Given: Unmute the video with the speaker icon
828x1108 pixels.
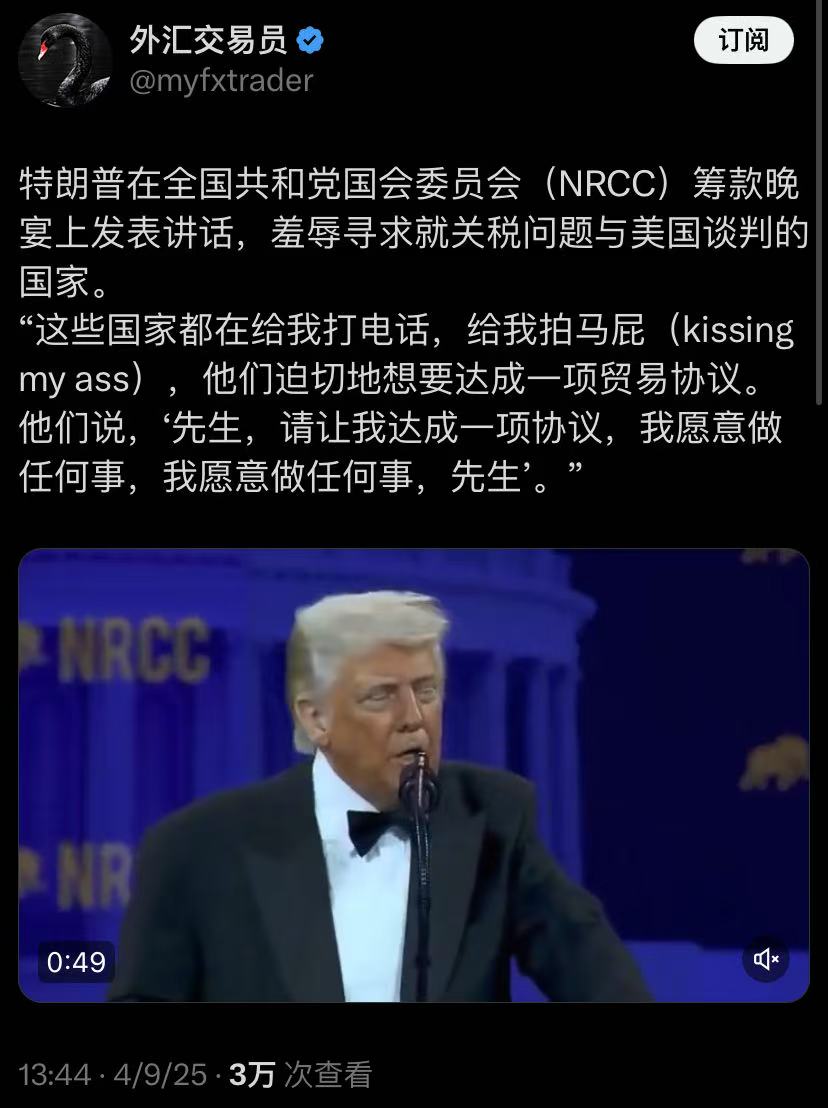Looking at the screenshot, I should click(x=766, y=960).
